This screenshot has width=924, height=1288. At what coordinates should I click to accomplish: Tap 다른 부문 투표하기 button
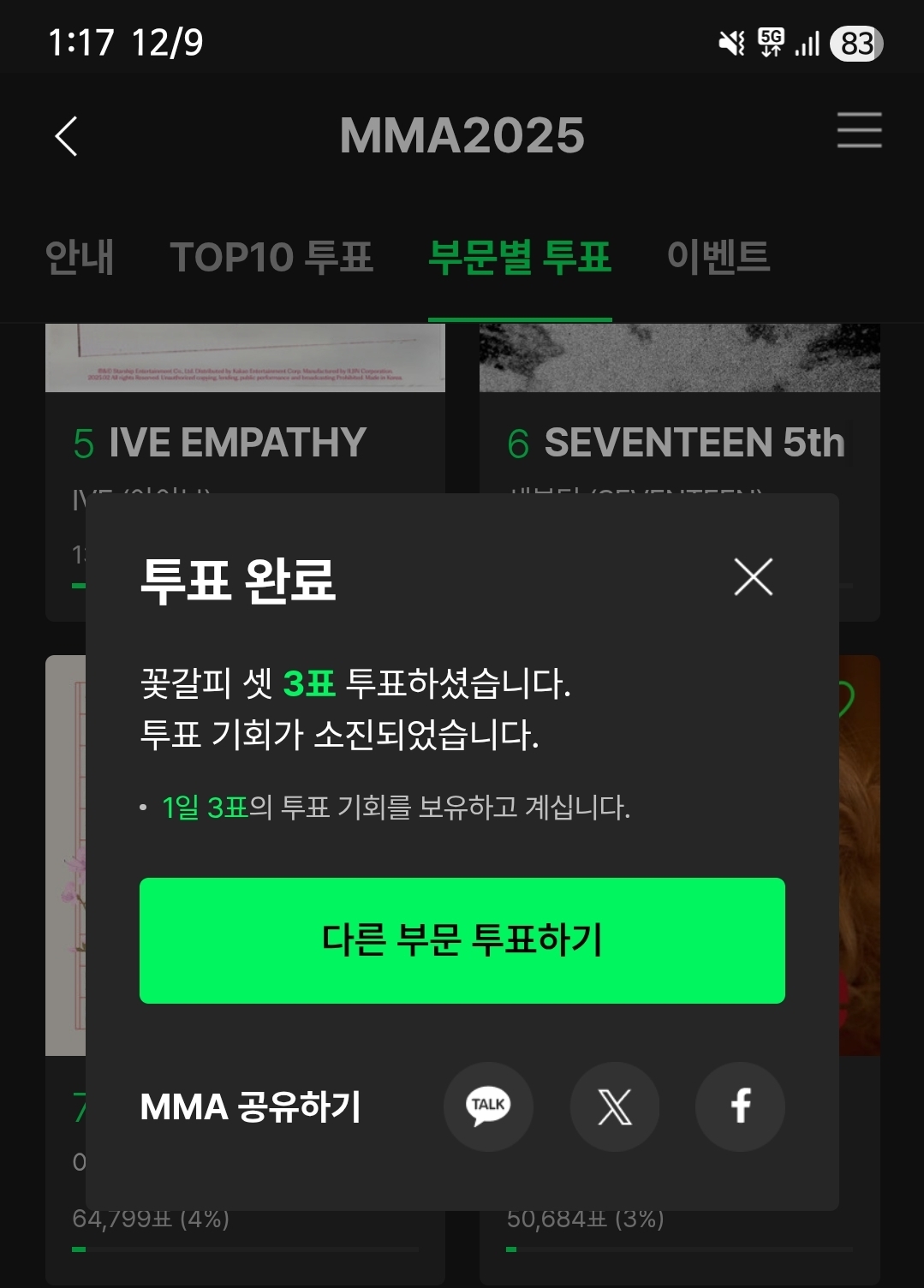[x=462, y=940]
